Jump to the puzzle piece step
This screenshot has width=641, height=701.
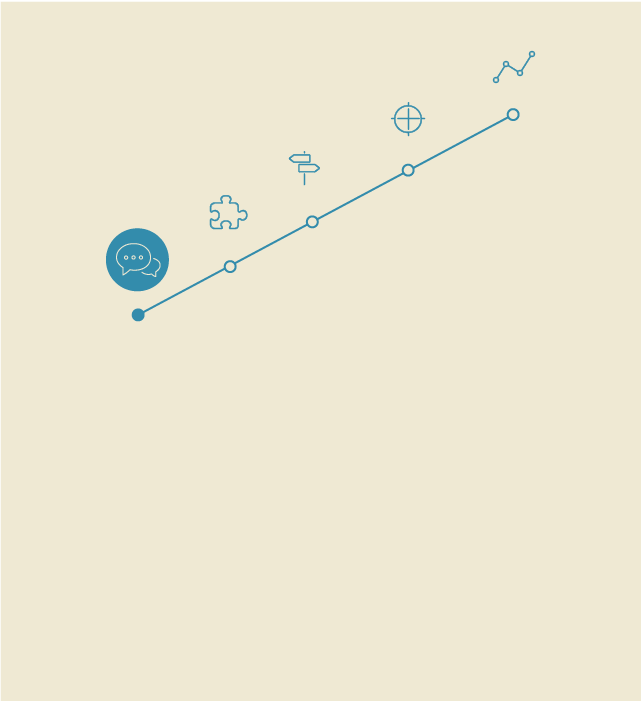228,213
